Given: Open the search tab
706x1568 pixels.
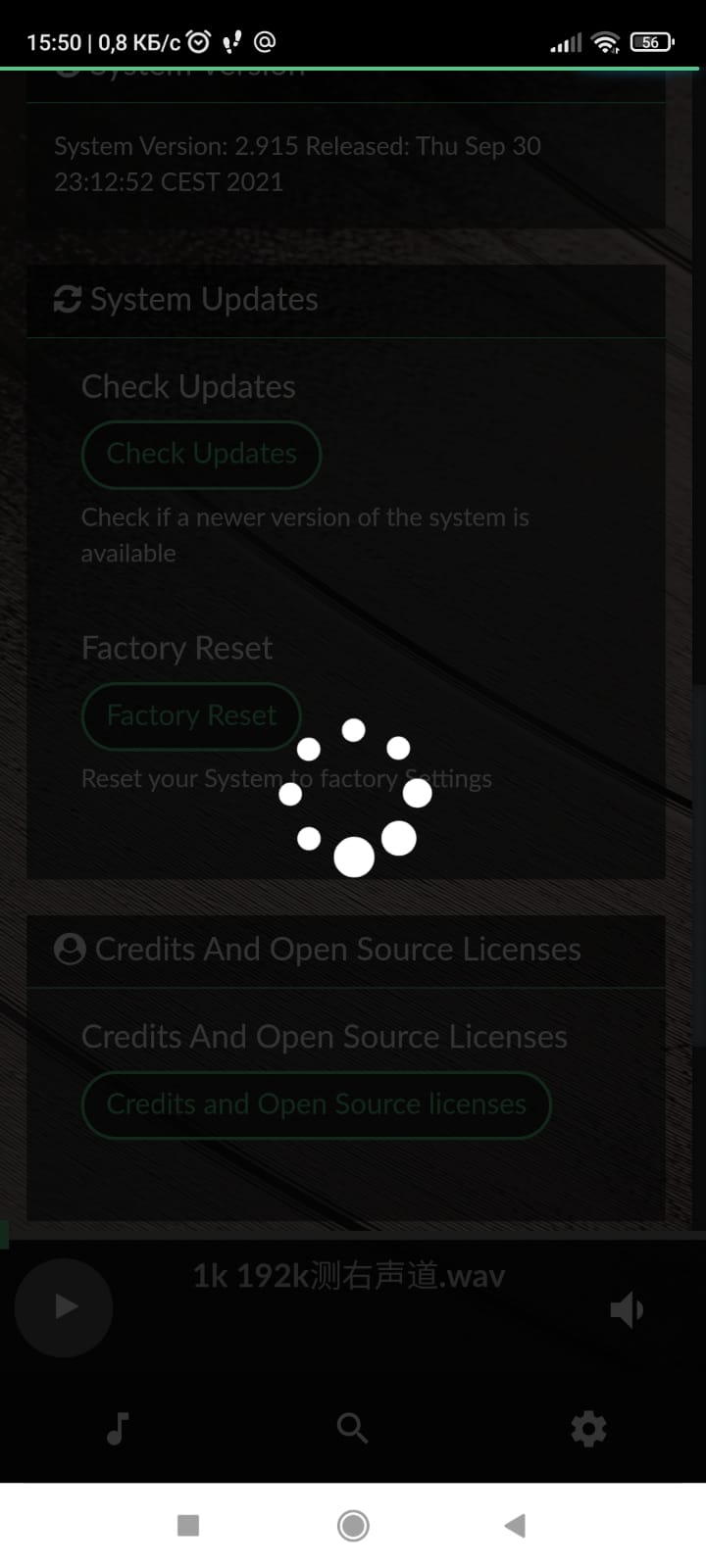Looking at the screenshot, I should 352,1429.
